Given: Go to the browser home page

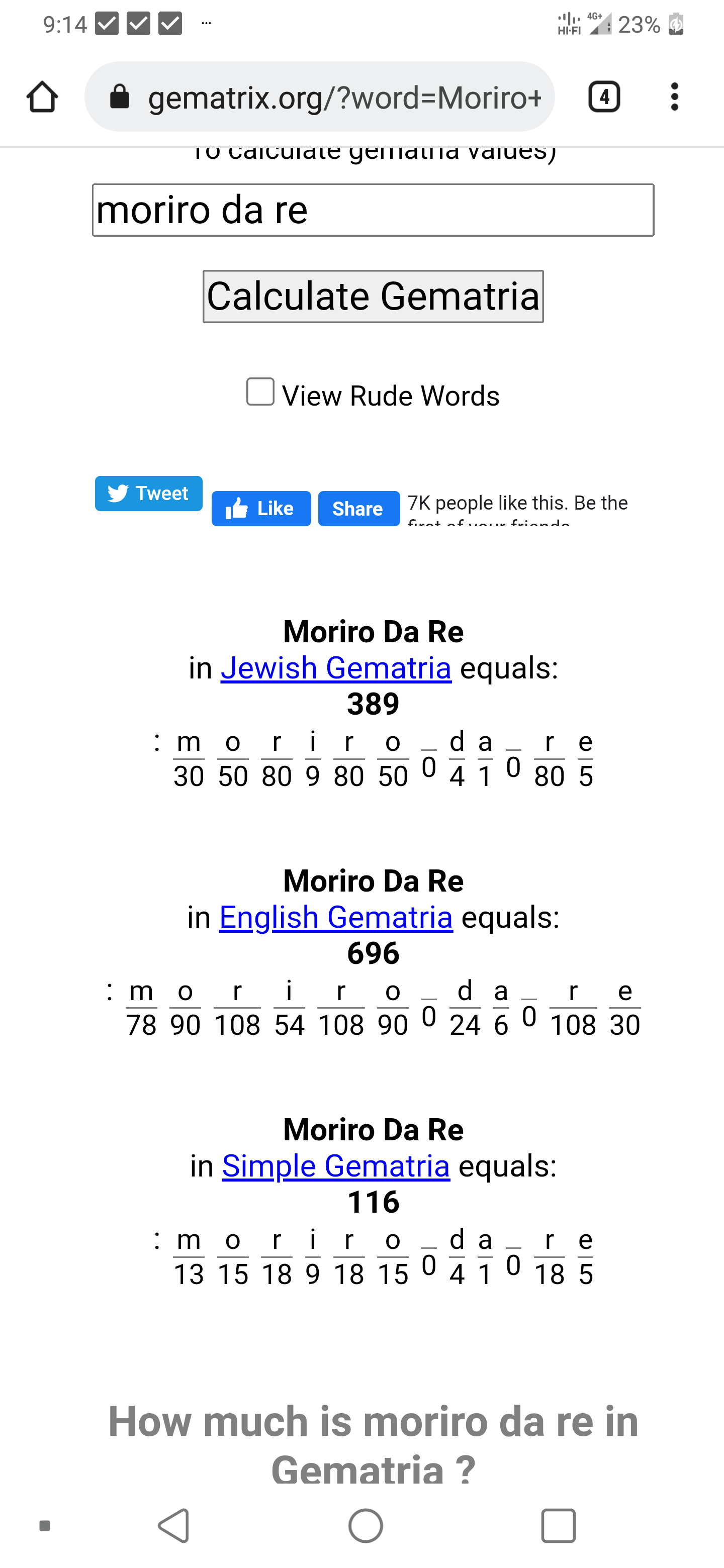Looking at the screenshot, I should coord(42,97).
